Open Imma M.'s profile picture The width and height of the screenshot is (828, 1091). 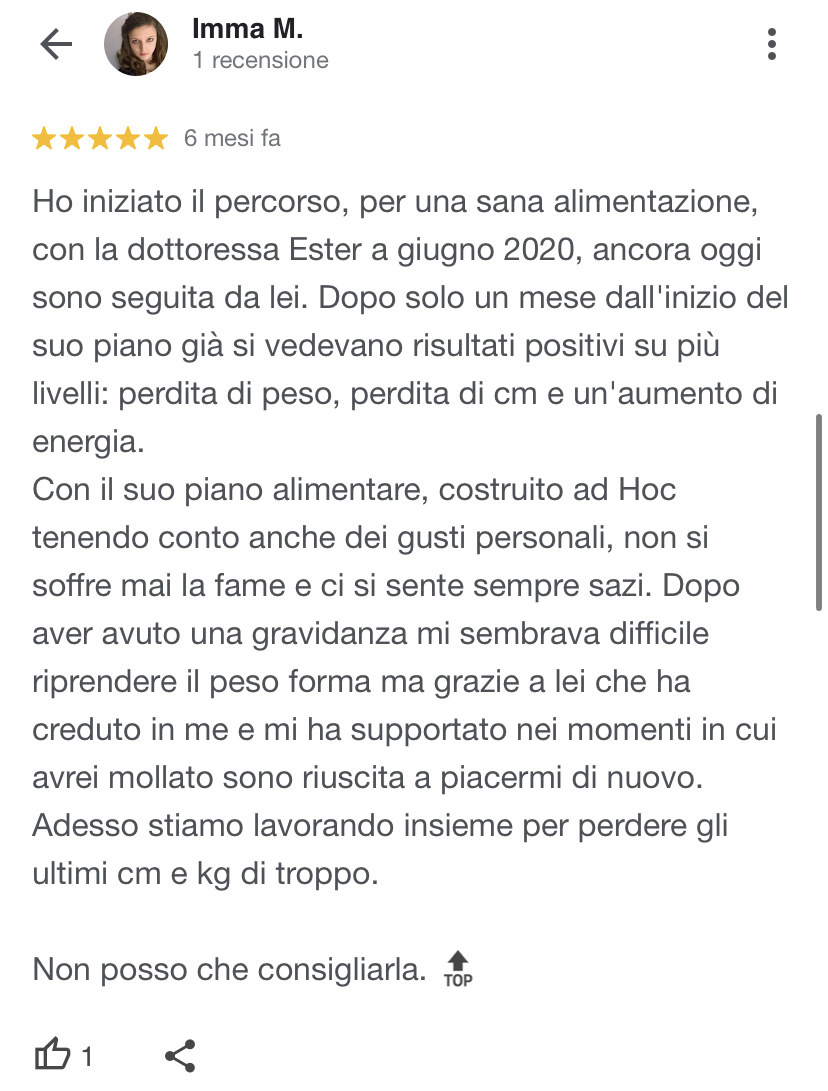click(x=136, y=44)
